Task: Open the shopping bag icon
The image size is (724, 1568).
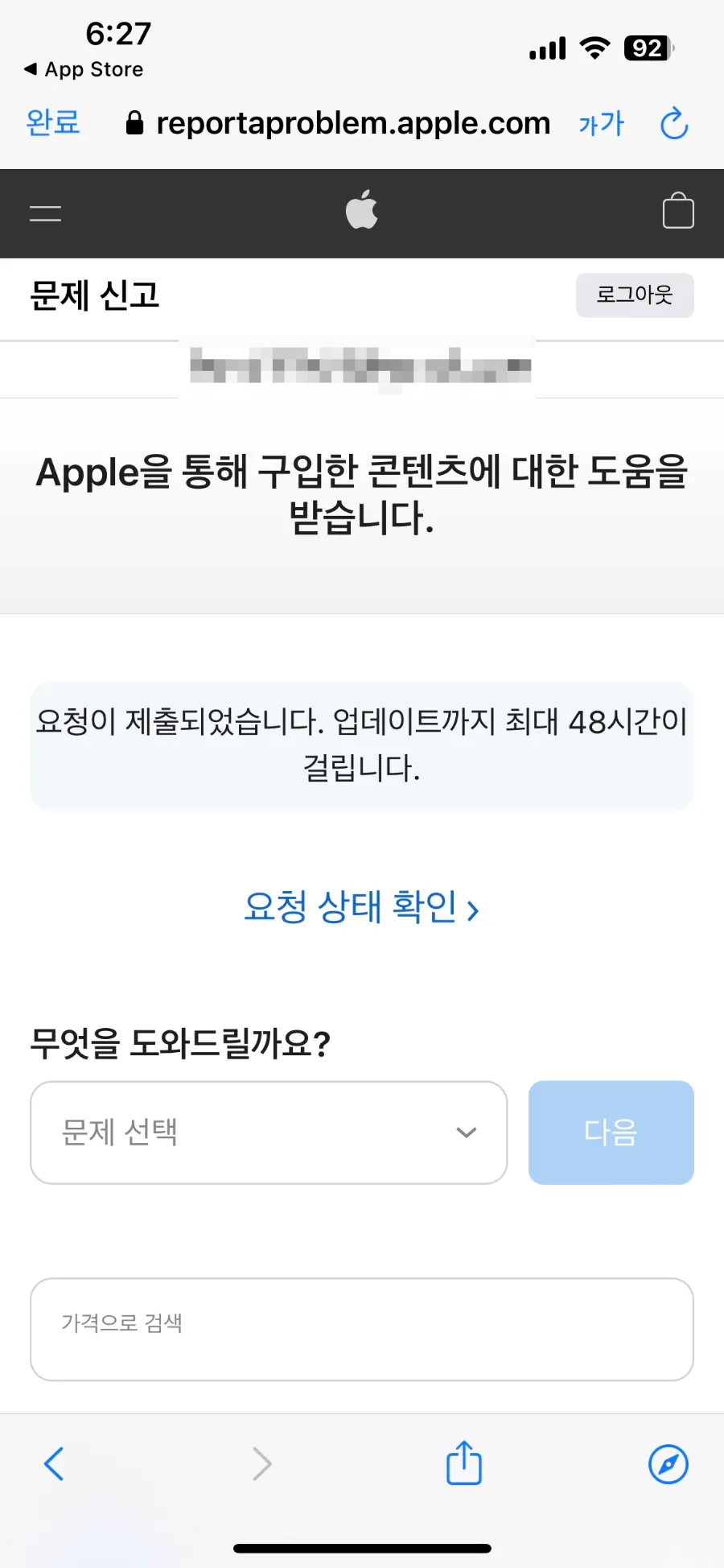Action: click(677, 211)
